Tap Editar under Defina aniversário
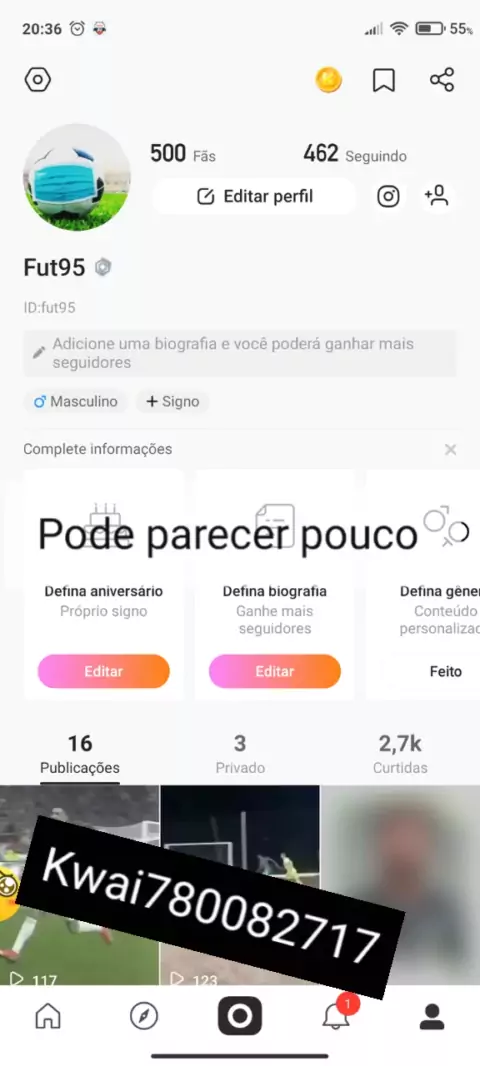480x1066 pixels. (103, 672)
